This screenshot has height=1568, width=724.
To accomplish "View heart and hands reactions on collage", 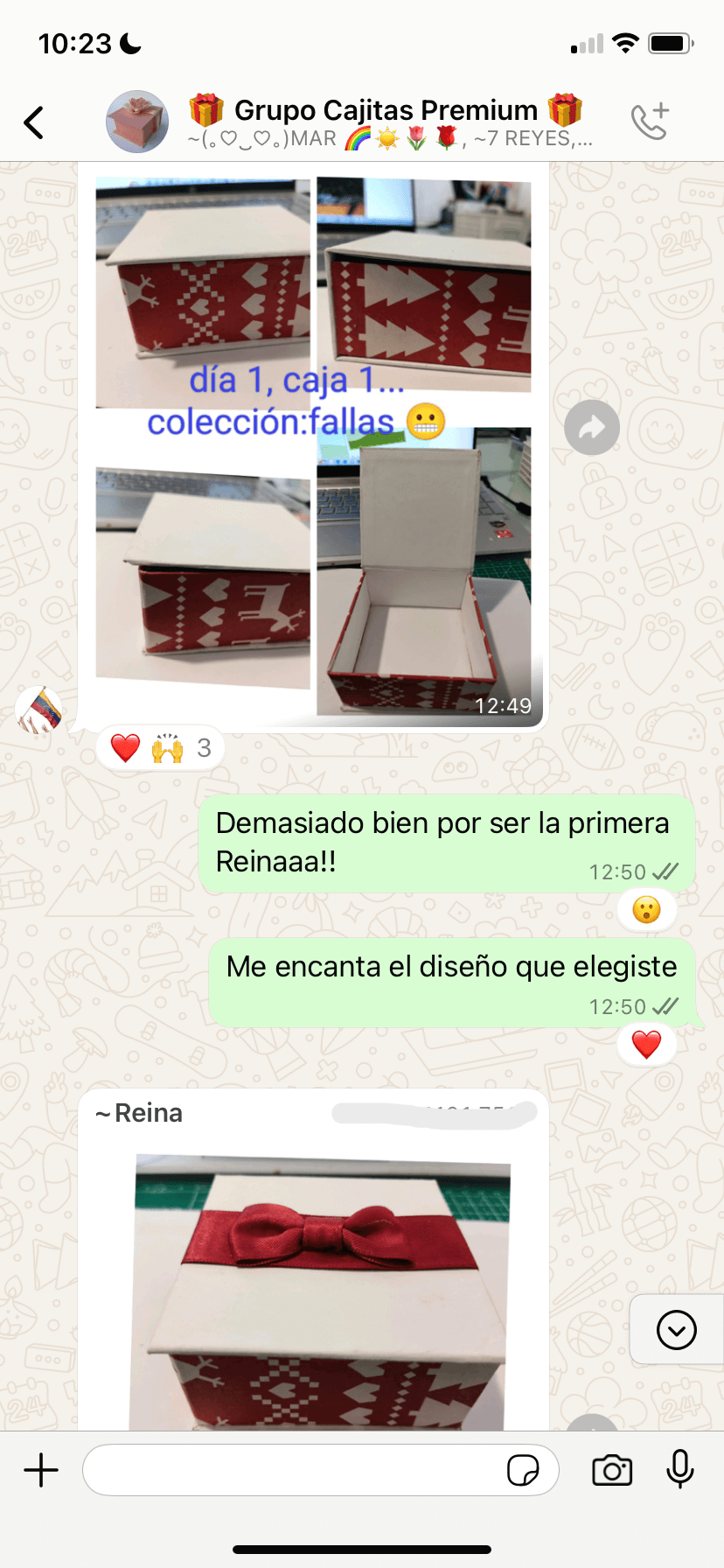I will (160, 748).
